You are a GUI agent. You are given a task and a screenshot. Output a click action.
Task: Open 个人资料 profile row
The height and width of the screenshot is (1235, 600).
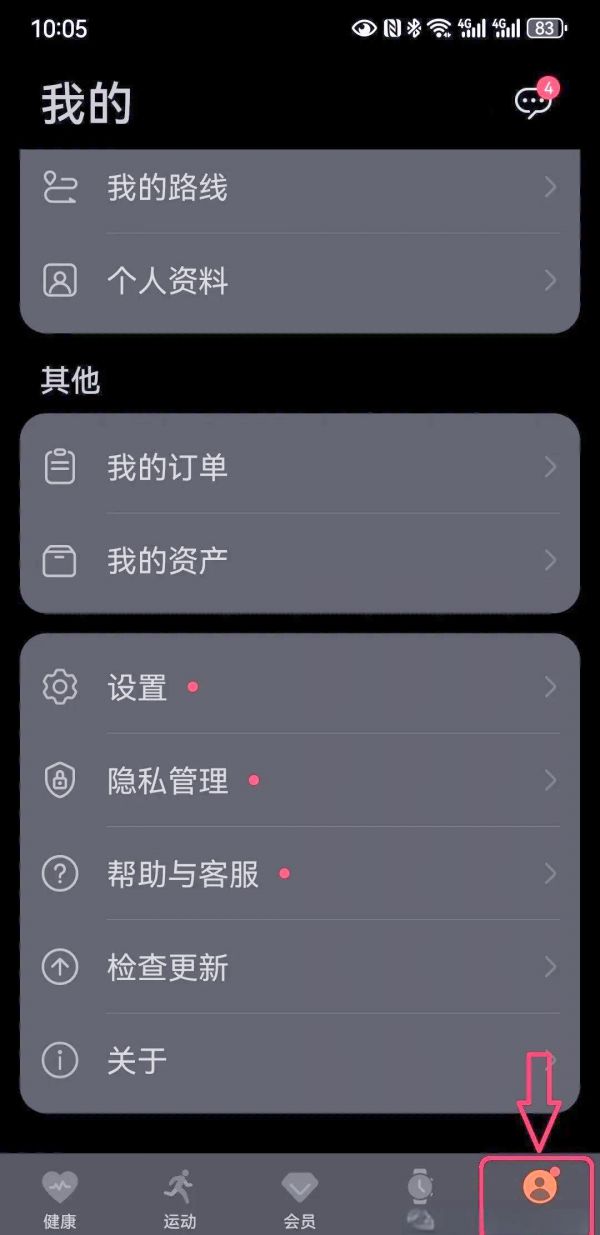point(299,281)
